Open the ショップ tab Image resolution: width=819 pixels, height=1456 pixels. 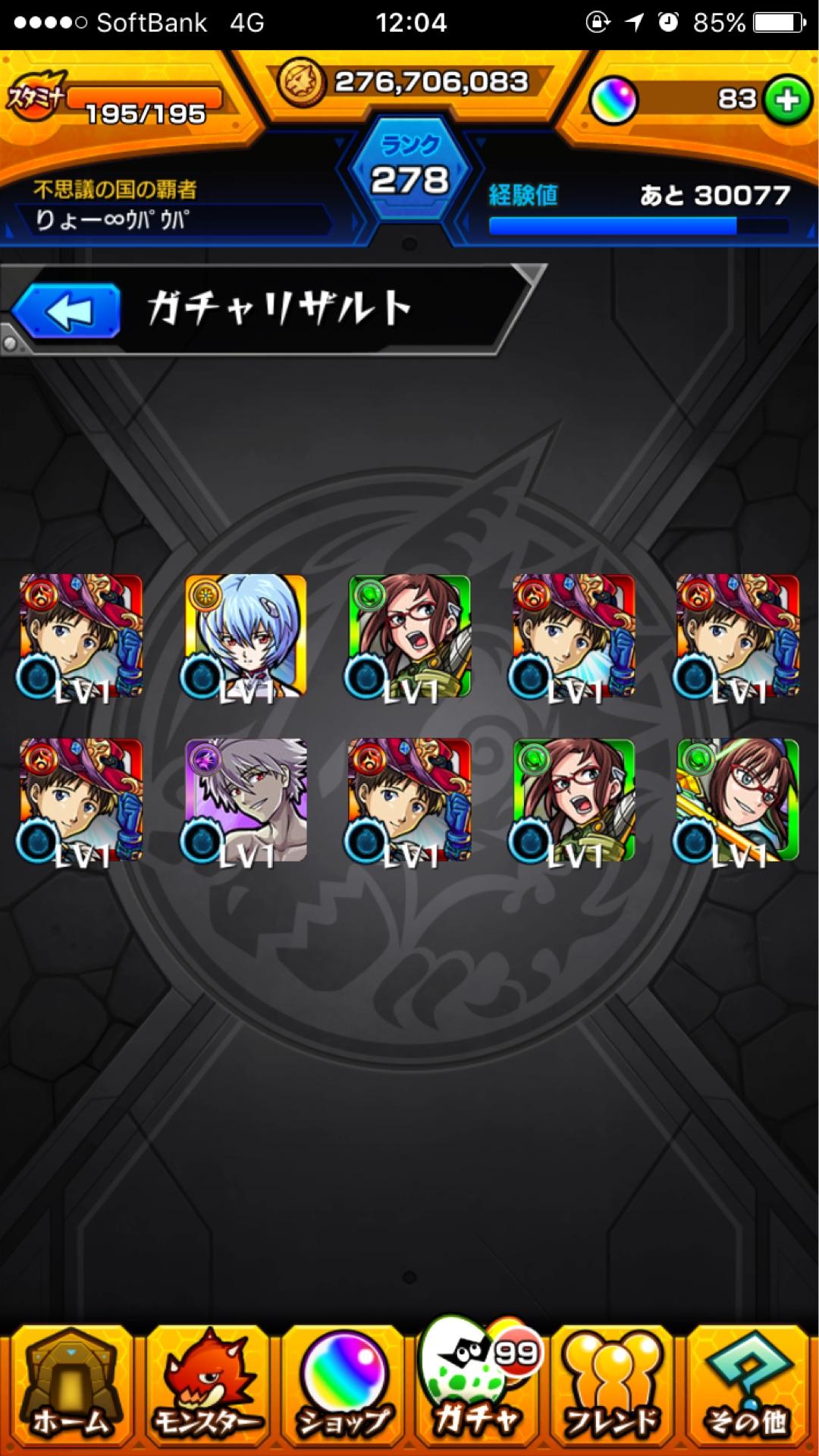(343, 1390)
